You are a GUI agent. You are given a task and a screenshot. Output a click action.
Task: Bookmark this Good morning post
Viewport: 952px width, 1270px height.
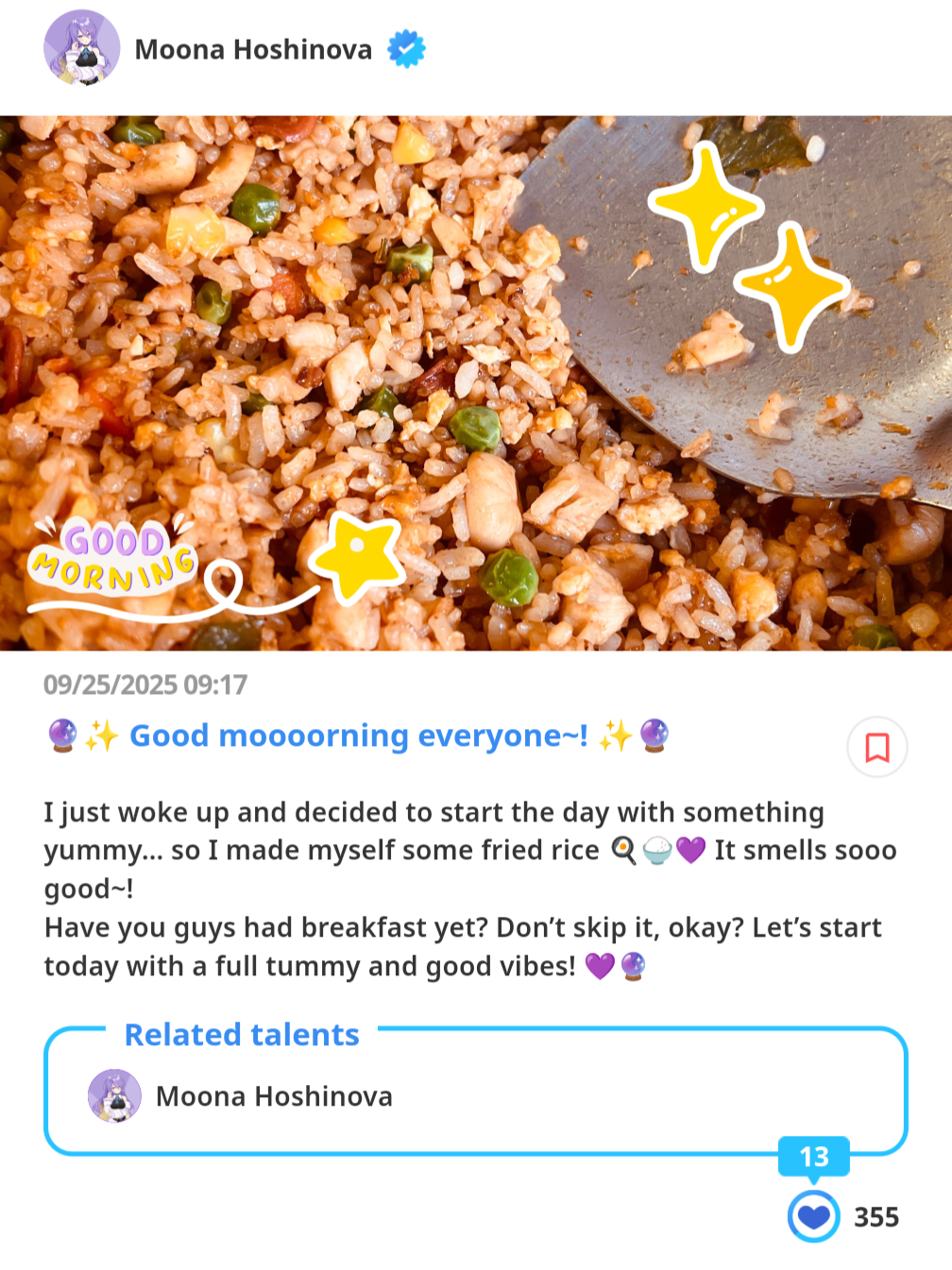[x=876, y=747]
